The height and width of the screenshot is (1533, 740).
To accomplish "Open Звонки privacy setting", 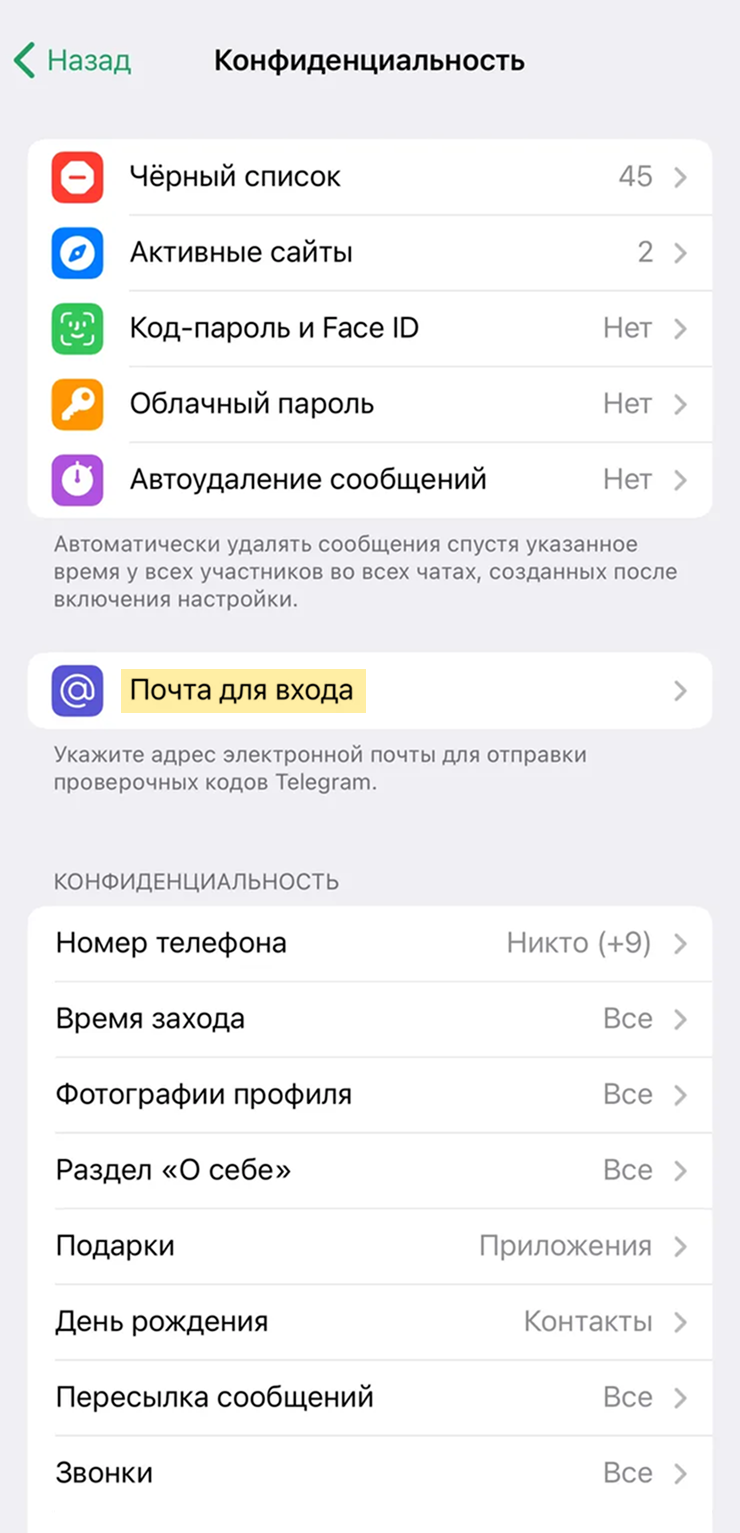I will coord(370,1473).
